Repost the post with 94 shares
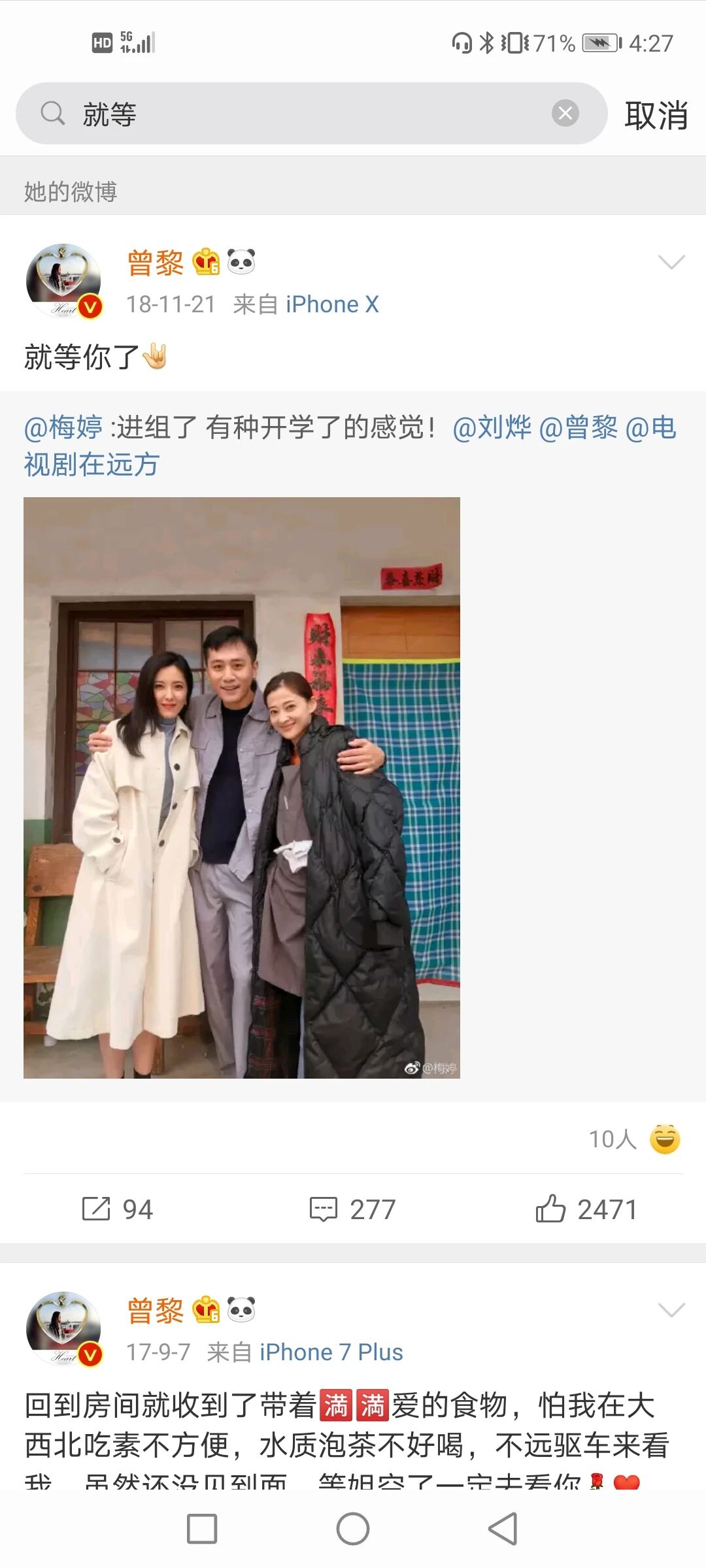Image resolution: width=706 pixels, height=1568 pixels. point(118,1209)
